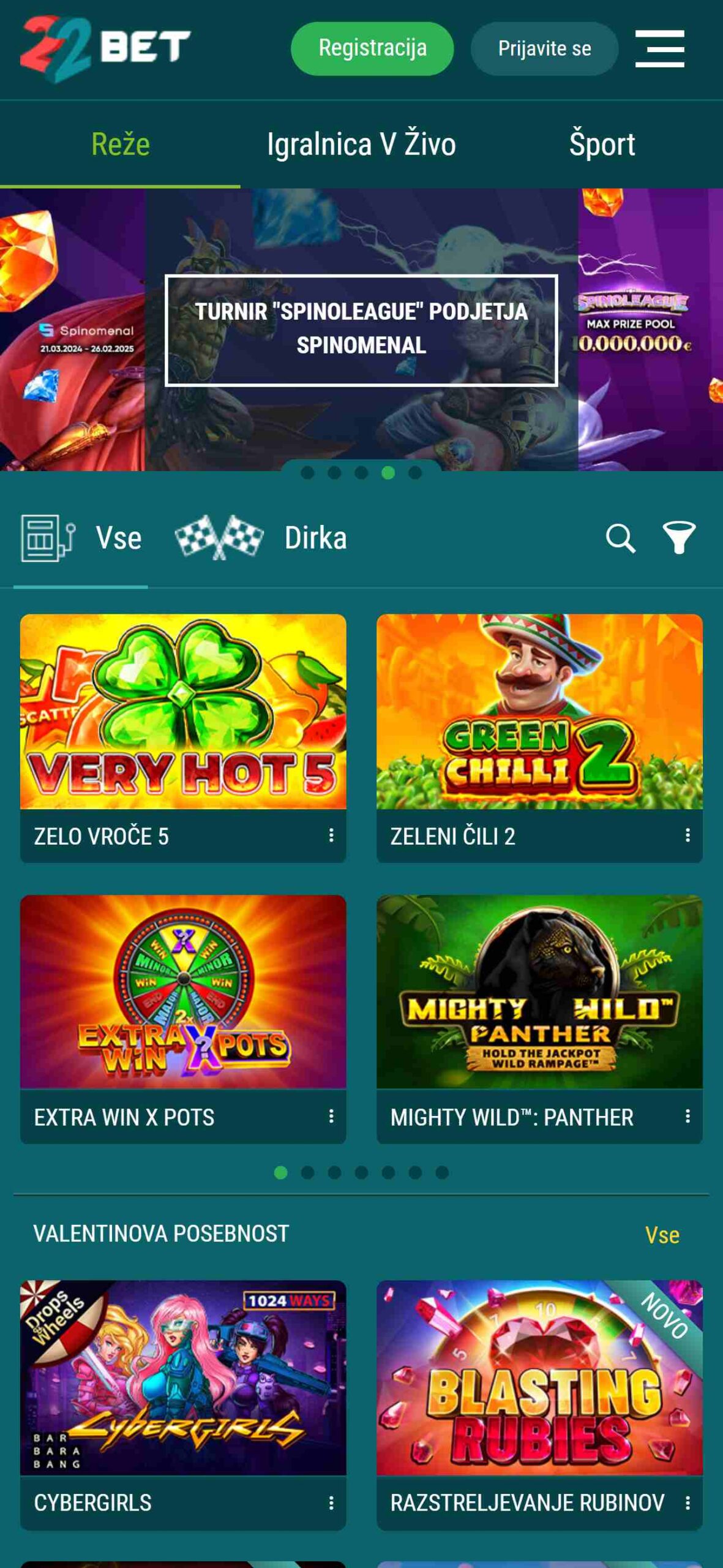
Task: Open options for Extra Win X Pots
Action: [x=331, y=1117]
